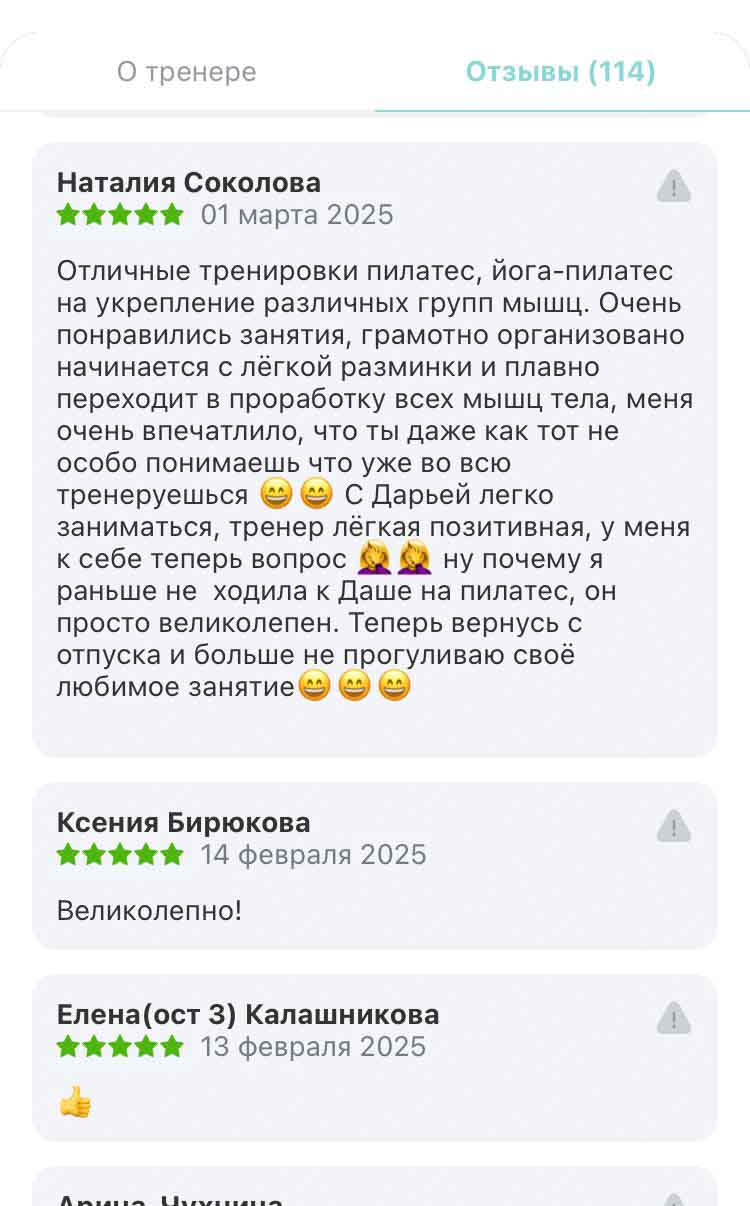The width and height of the screenshot is (750, 1206).
Task: Switch to the О тренере tab
Action: [x=187, y=72]
